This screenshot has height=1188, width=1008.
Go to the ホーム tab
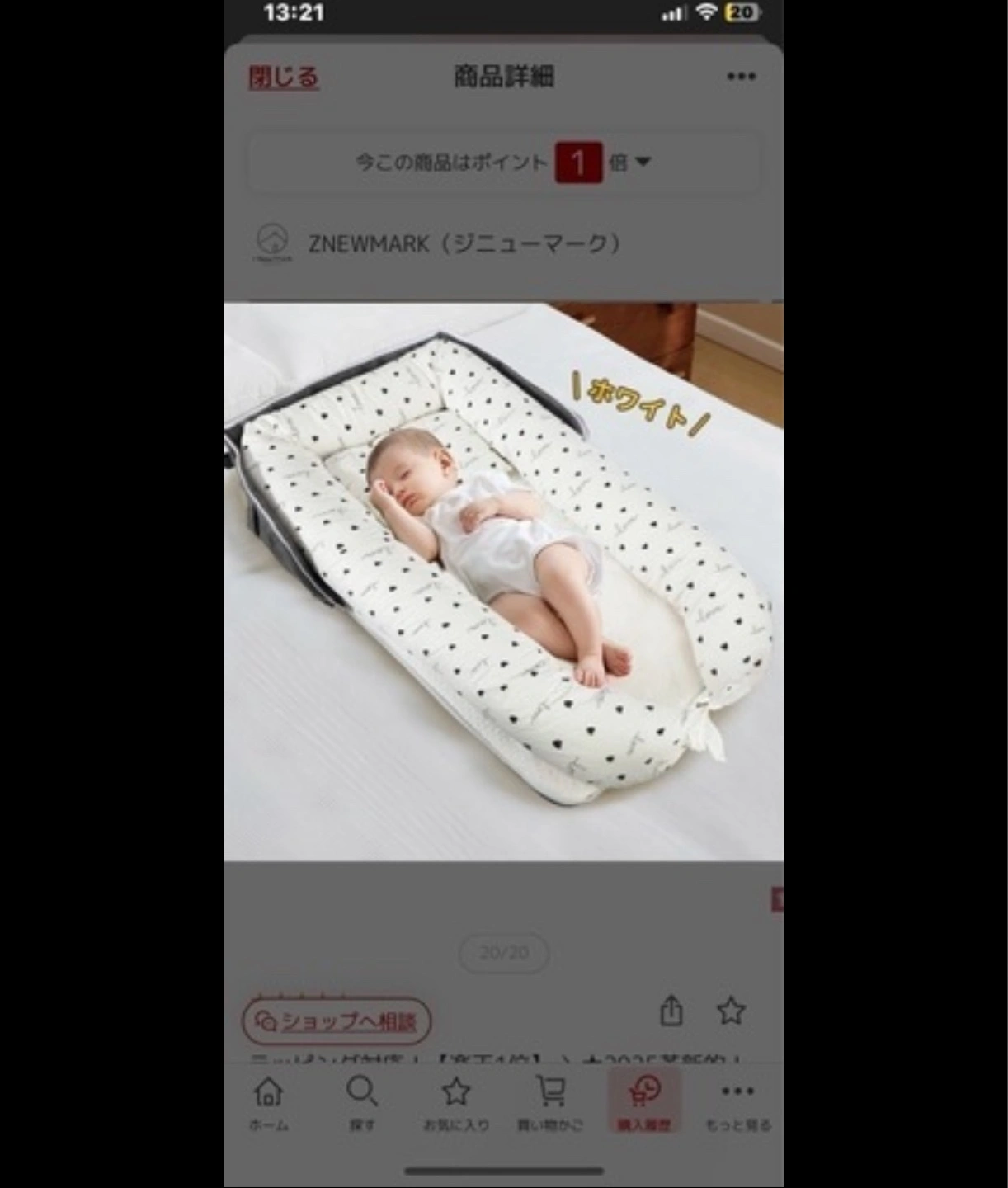(x=269, y=1102)
